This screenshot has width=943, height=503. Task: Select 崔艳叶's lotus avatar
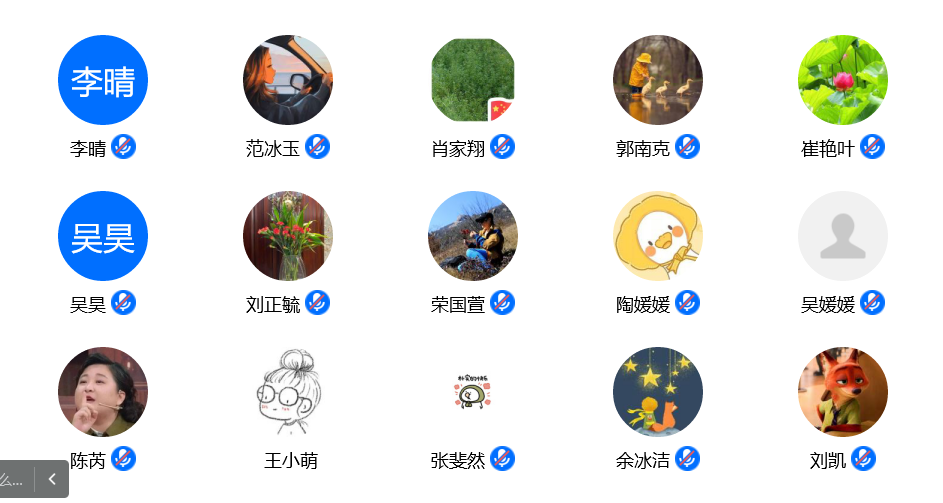click(x=843, y=80)
